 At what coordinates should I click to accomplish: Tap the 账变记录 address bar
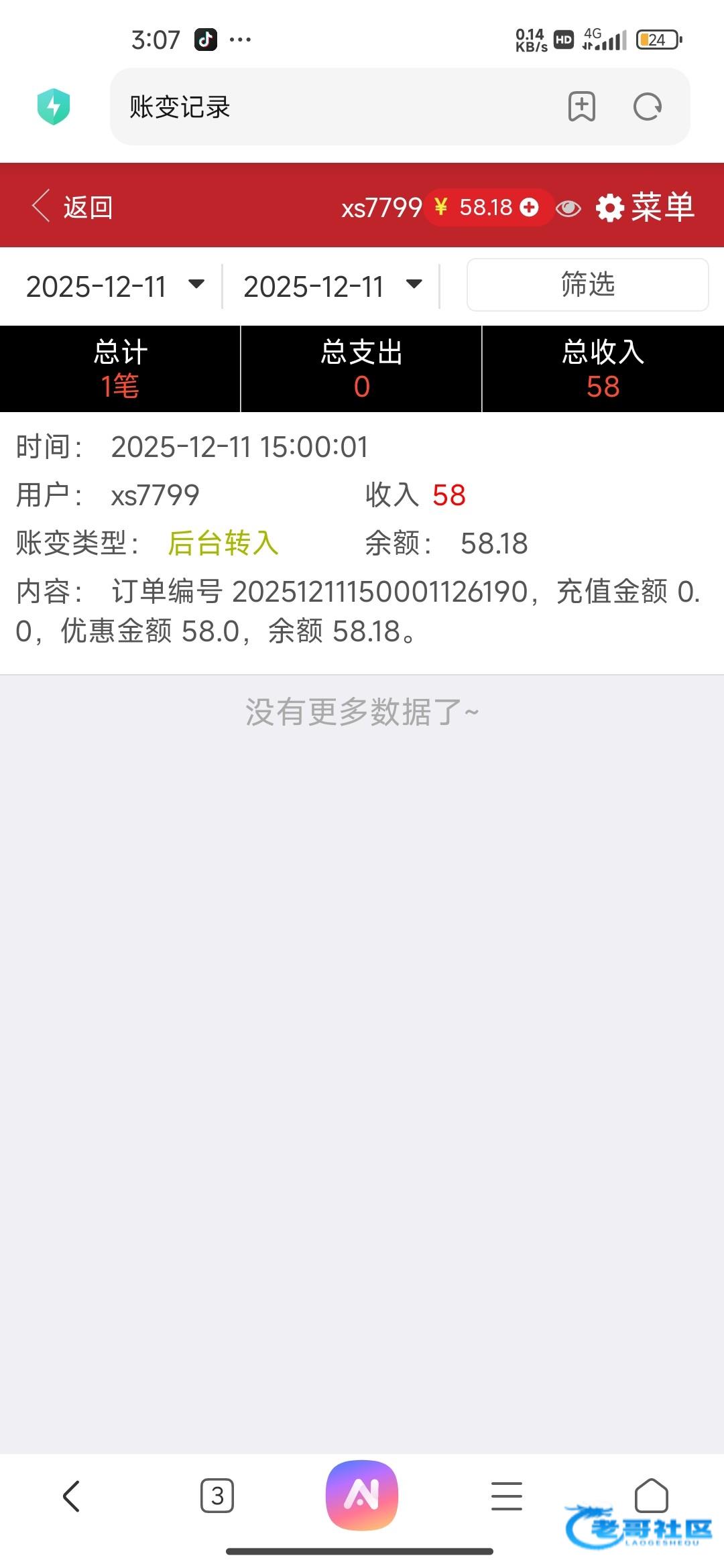(x=335, y=107)
